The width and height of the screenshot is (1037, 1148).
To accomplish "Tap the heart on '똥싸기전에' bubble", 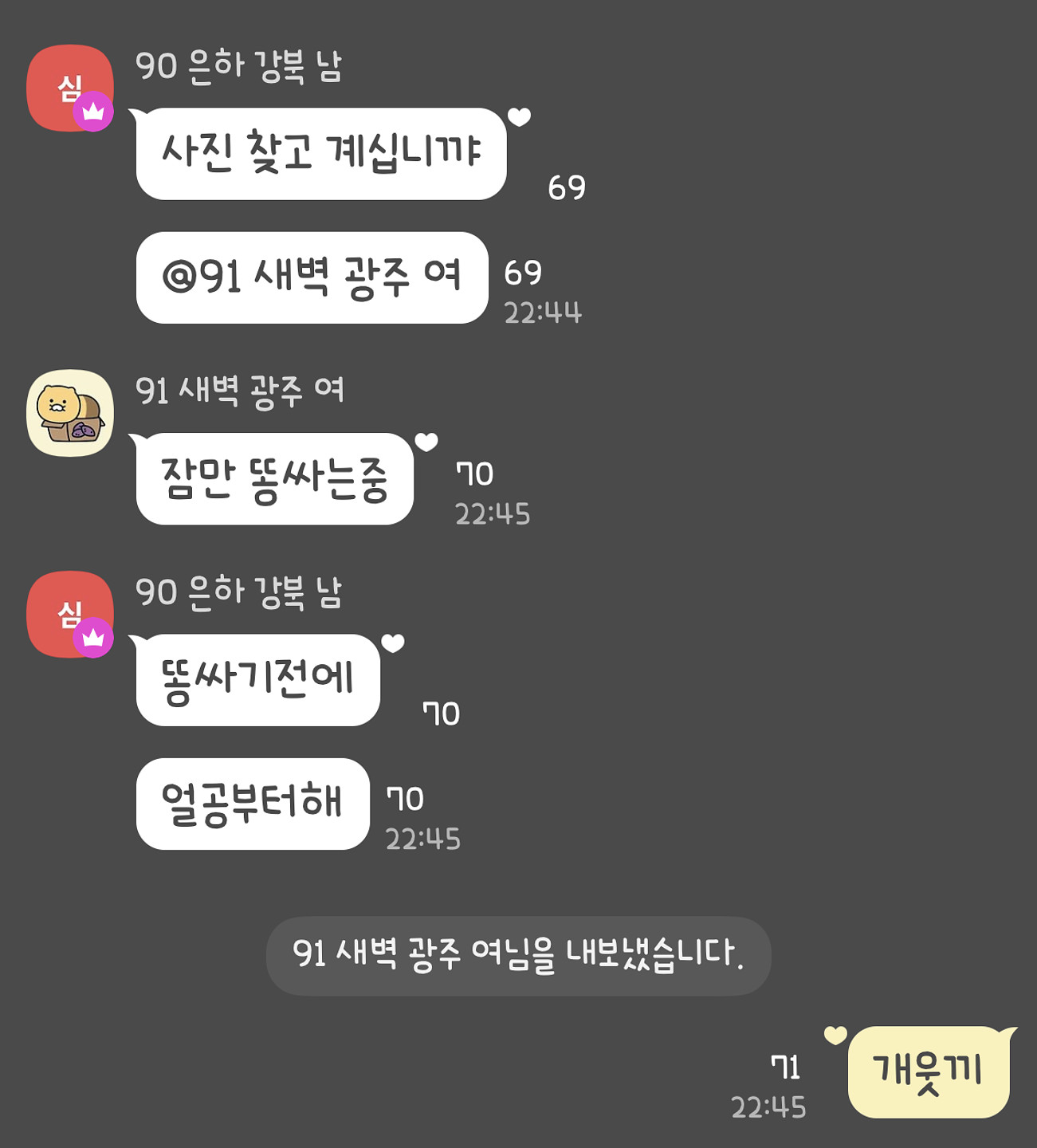I will 393,643.
